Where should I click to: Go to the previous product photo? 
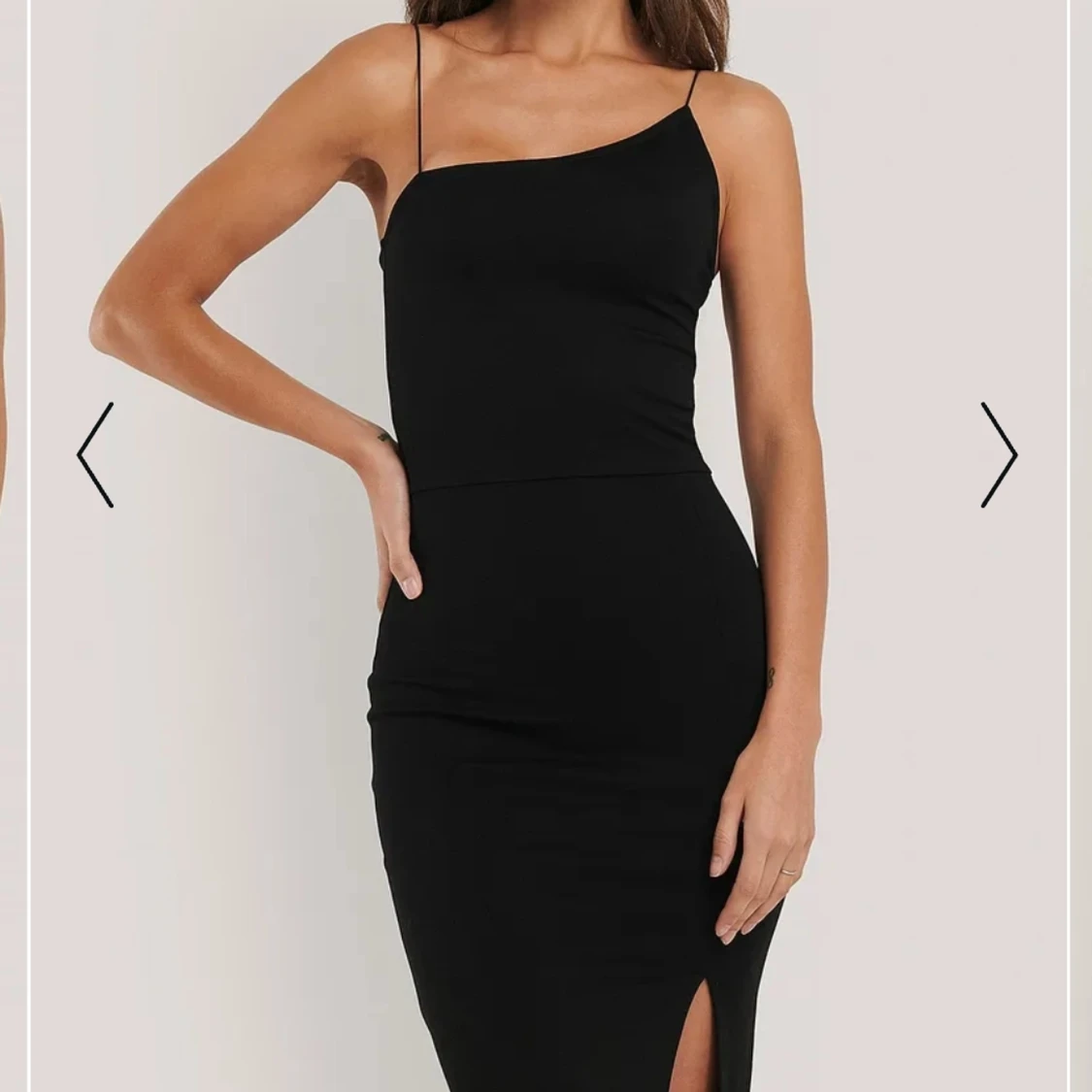[95, 454]
